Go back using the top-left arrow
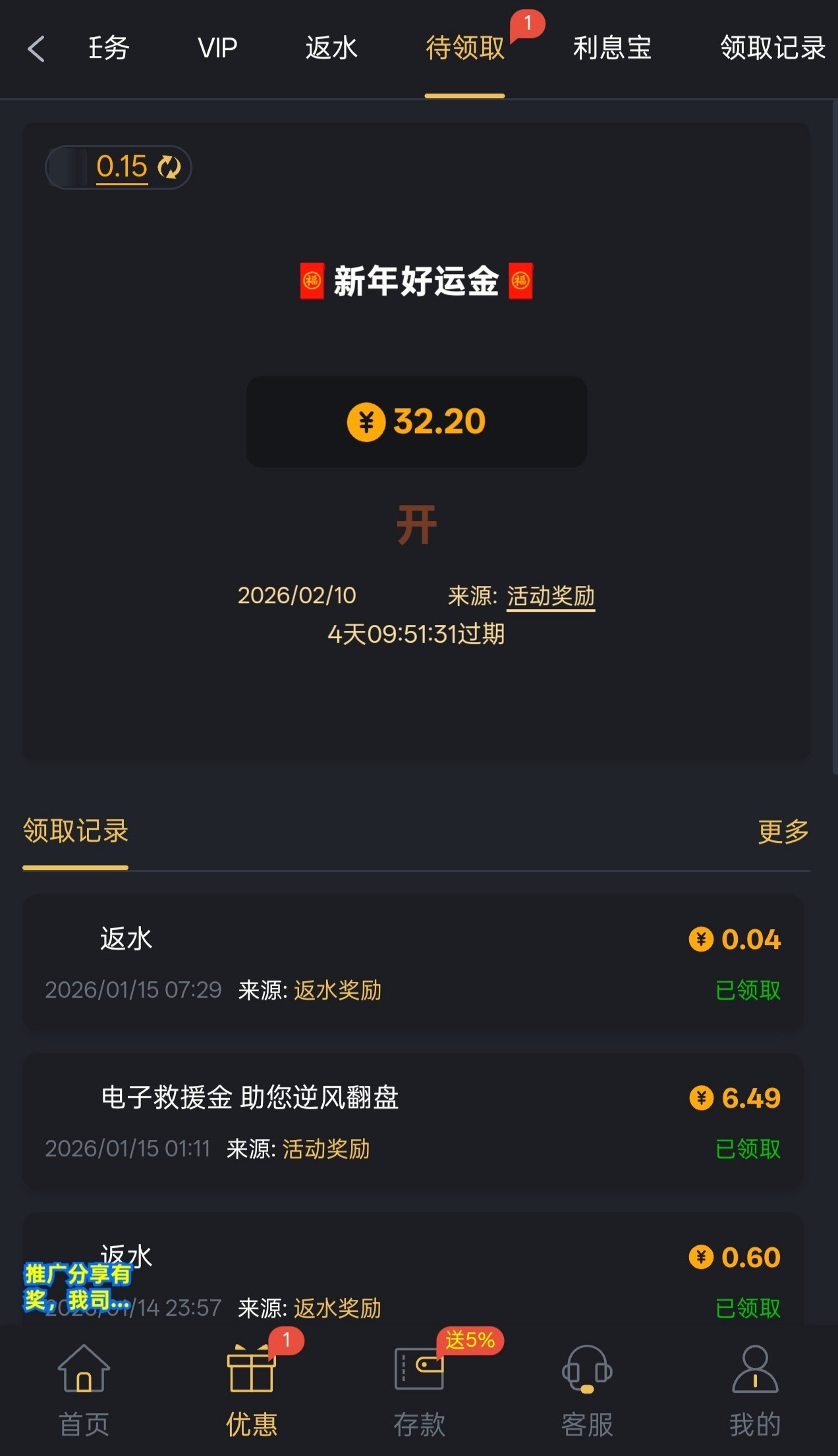 click(36, 49)
